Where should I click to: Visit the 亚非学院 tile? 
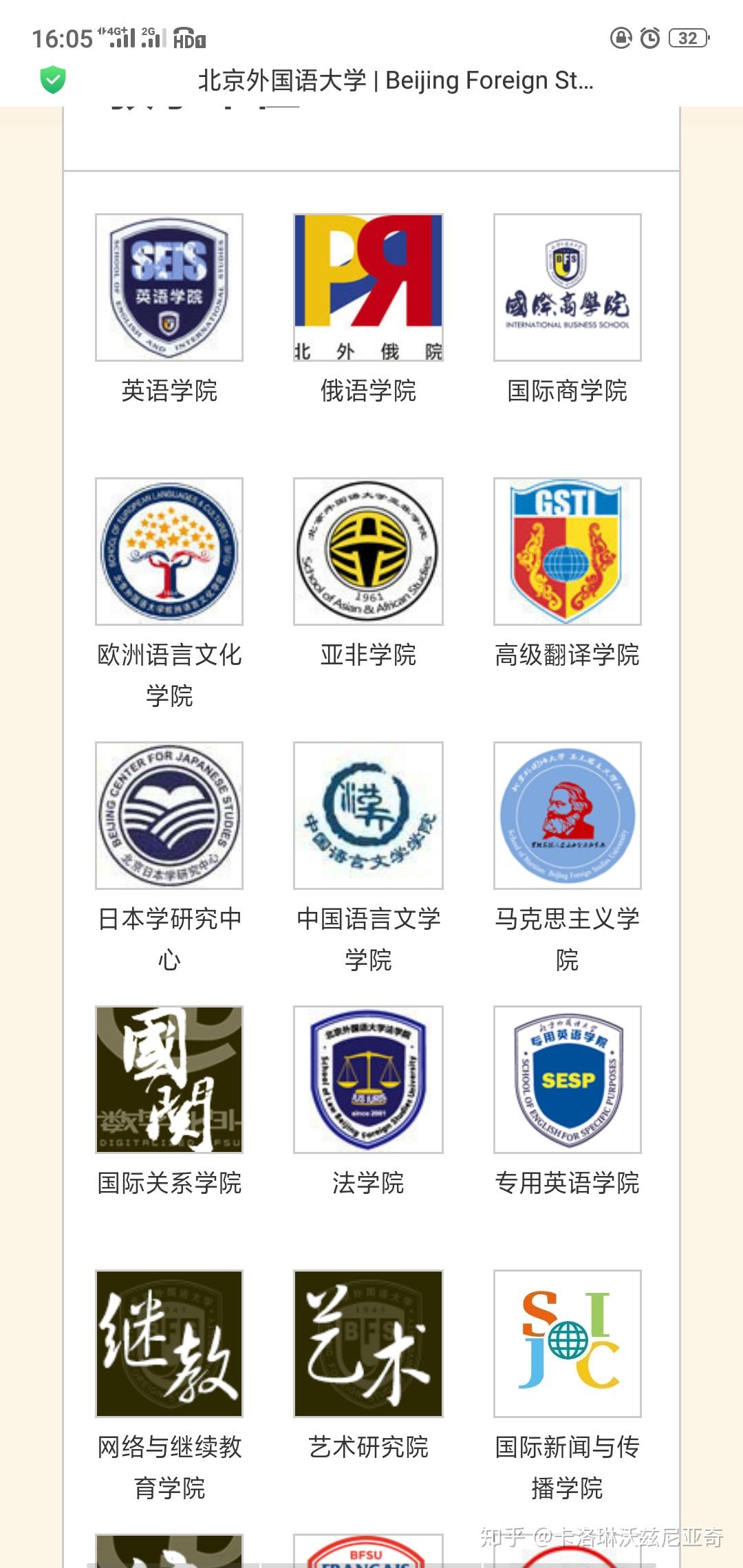(368, 552)
